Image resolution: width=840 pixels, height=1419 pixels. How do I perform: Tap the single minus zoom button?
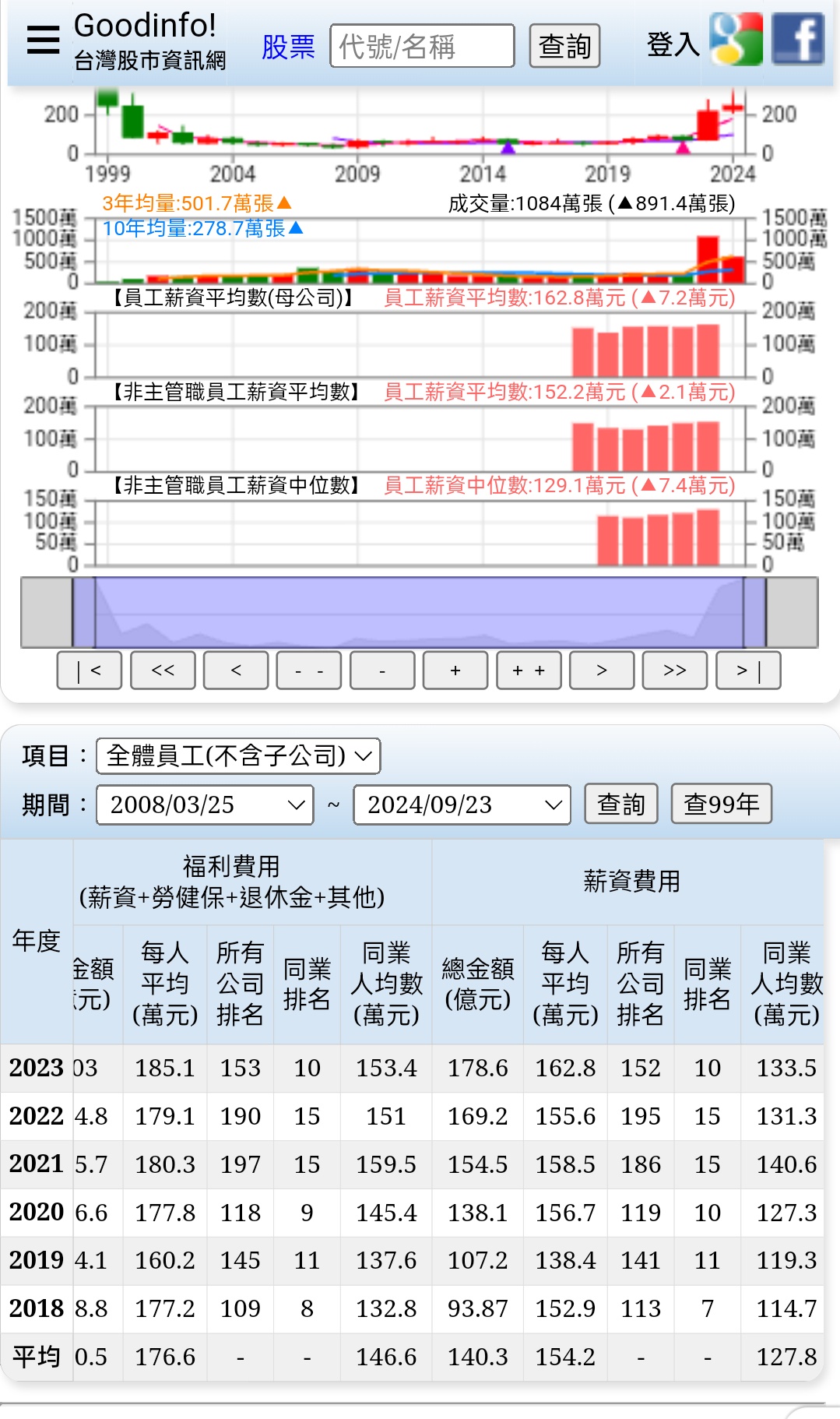[382, 671]
